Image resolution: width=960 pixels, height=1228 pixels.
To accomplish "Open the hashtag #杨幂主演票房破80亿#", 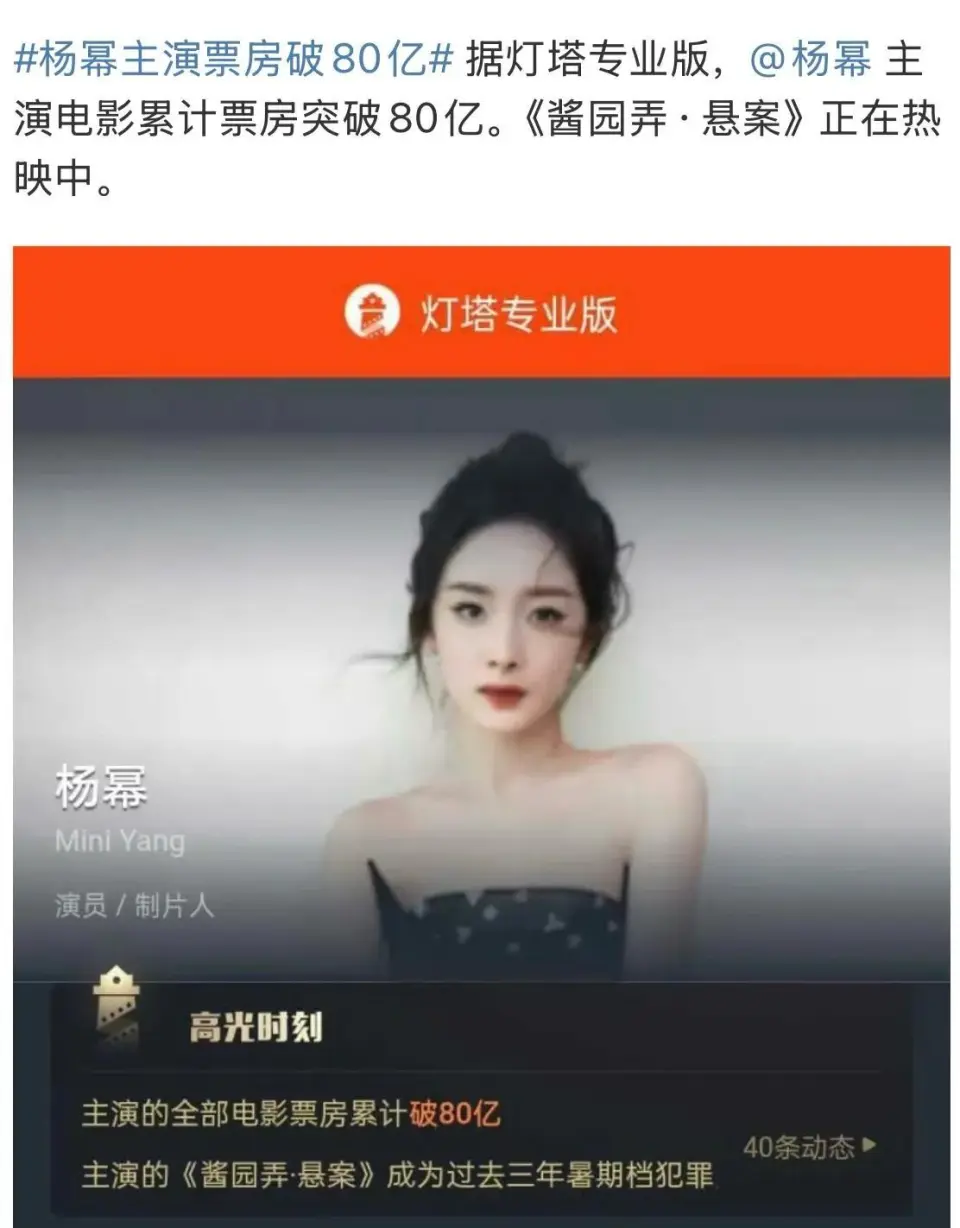I will click(232, 62).
